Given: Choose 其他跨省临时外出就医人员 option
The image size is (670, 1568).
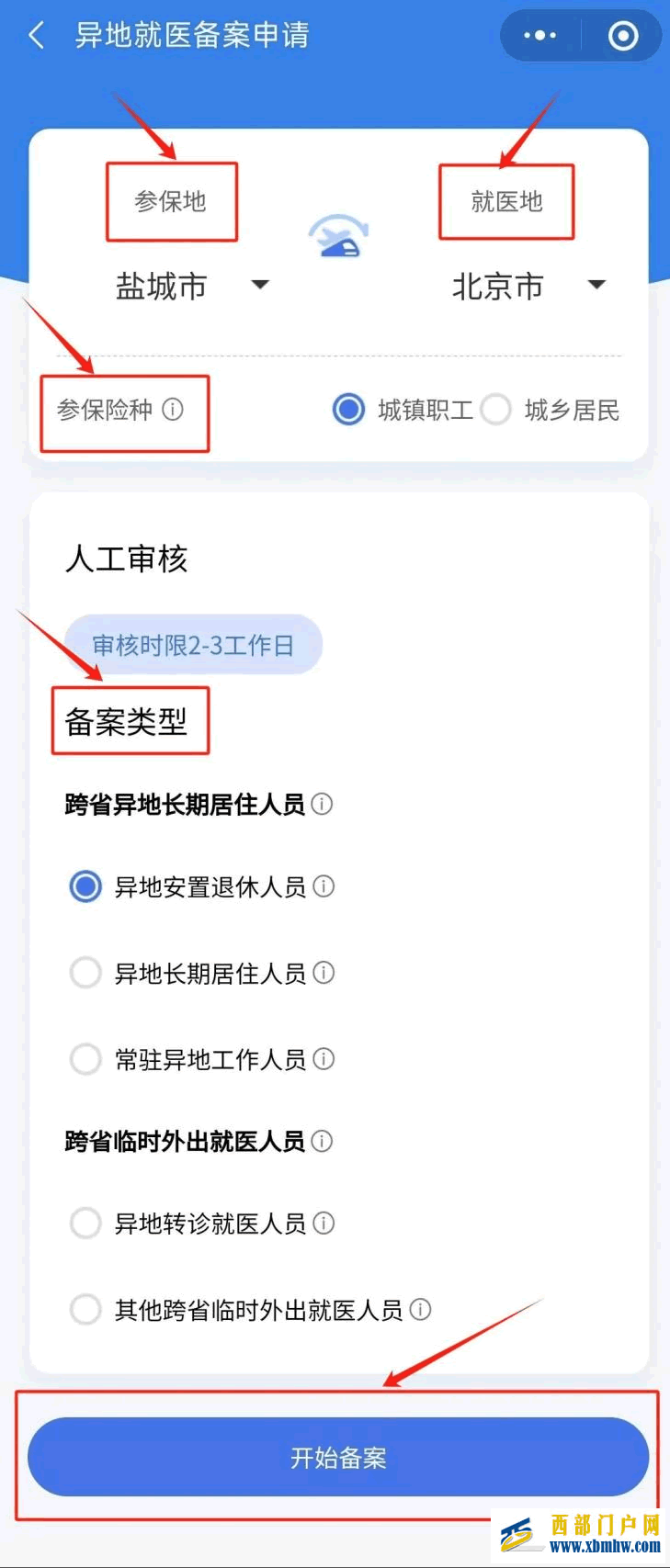Looking at the screenshot, I should [85, 1310].
